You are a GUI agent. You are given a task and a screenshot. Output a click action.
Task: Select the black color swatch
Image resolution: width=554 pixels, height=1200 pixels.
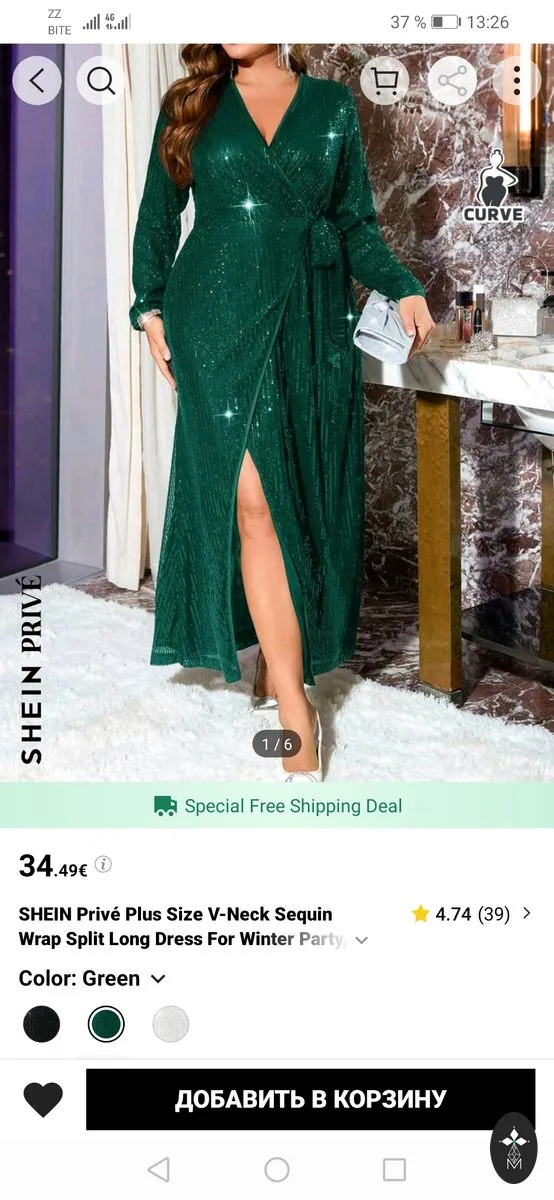[42, 1024]
